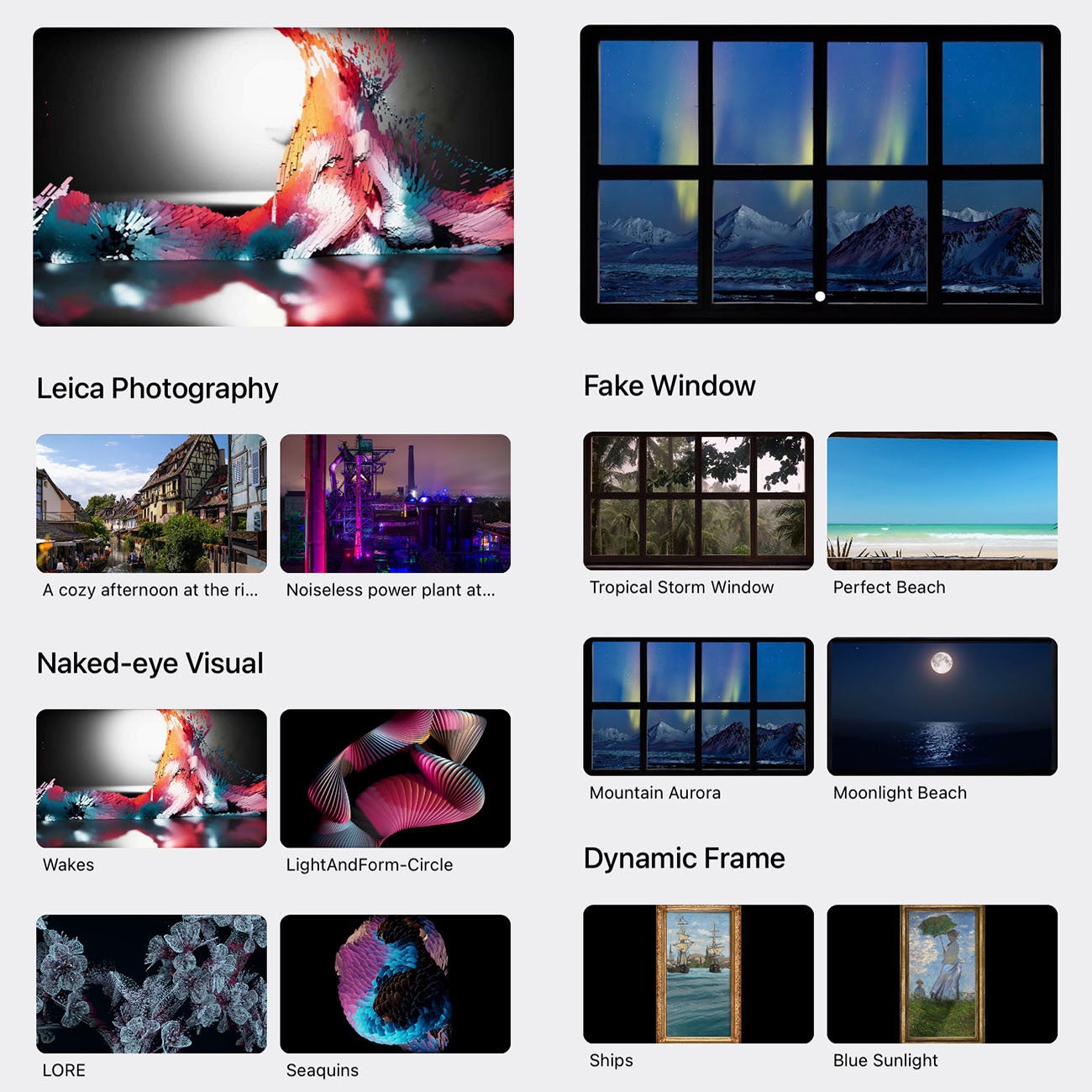
Task: Open the Moonlight Beach scene
Action: click(x=942, y=706)
